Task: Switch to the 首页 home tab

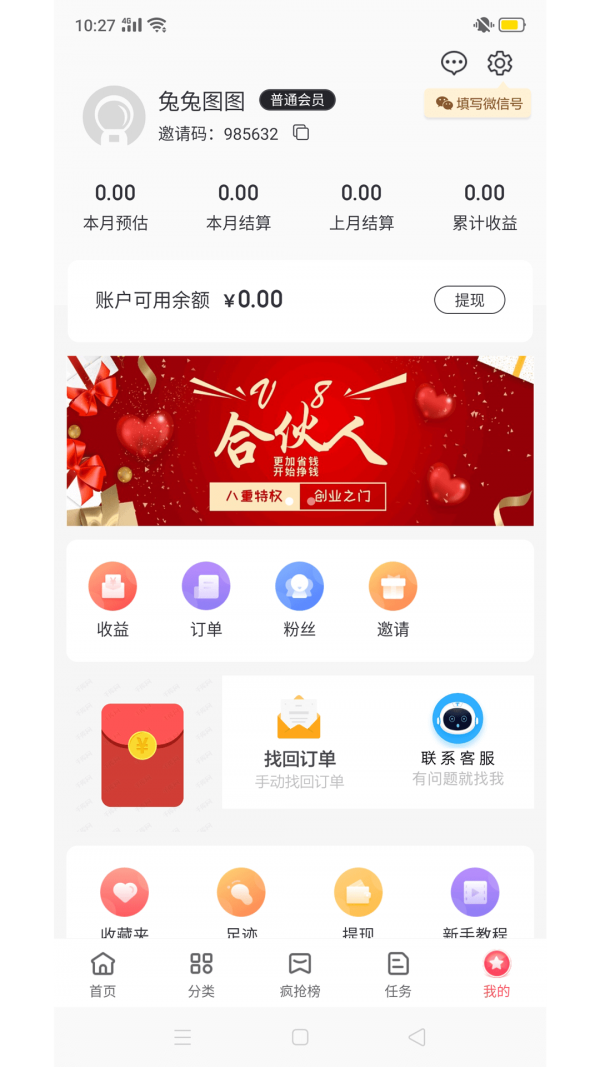Action: [103, 974]
